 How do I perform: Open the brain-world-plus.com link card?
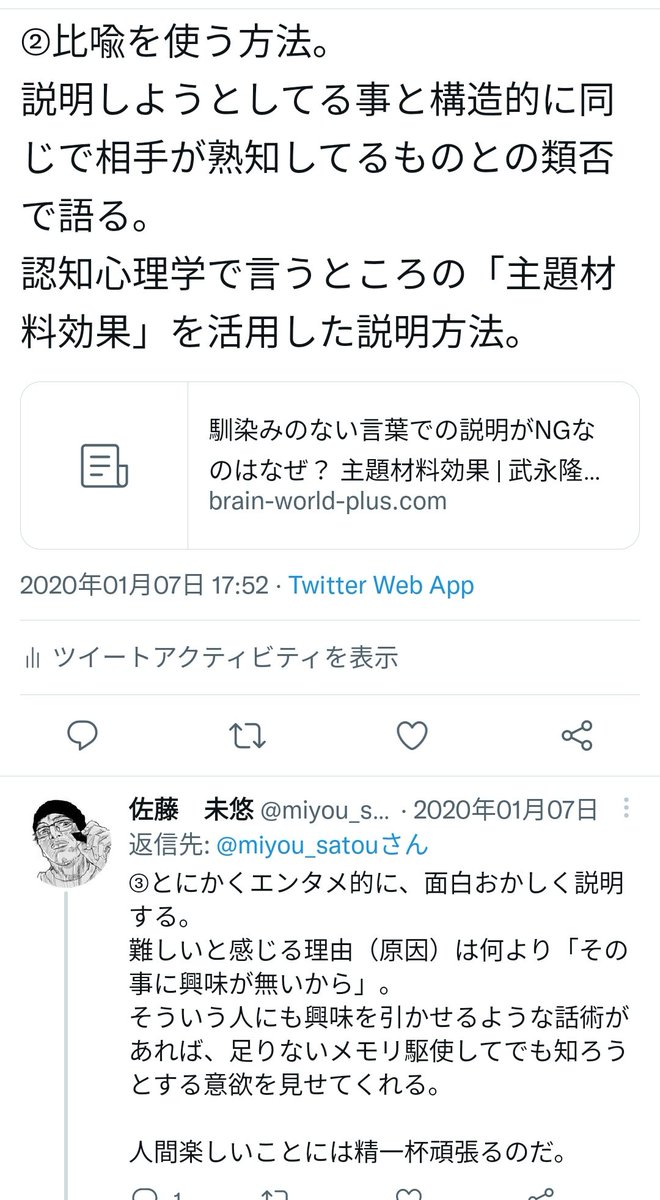330,465
